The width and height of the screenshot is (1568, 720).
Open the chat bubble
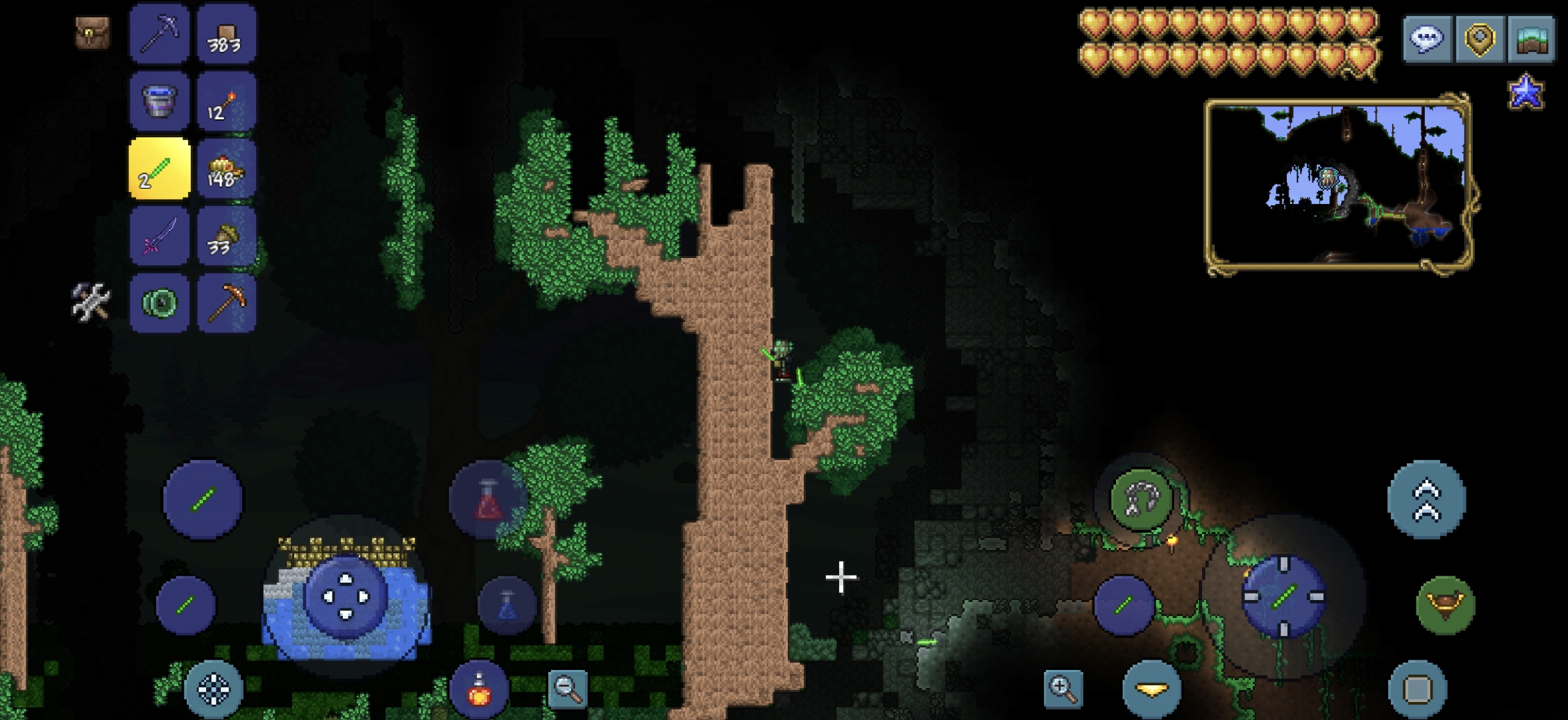1427,40
